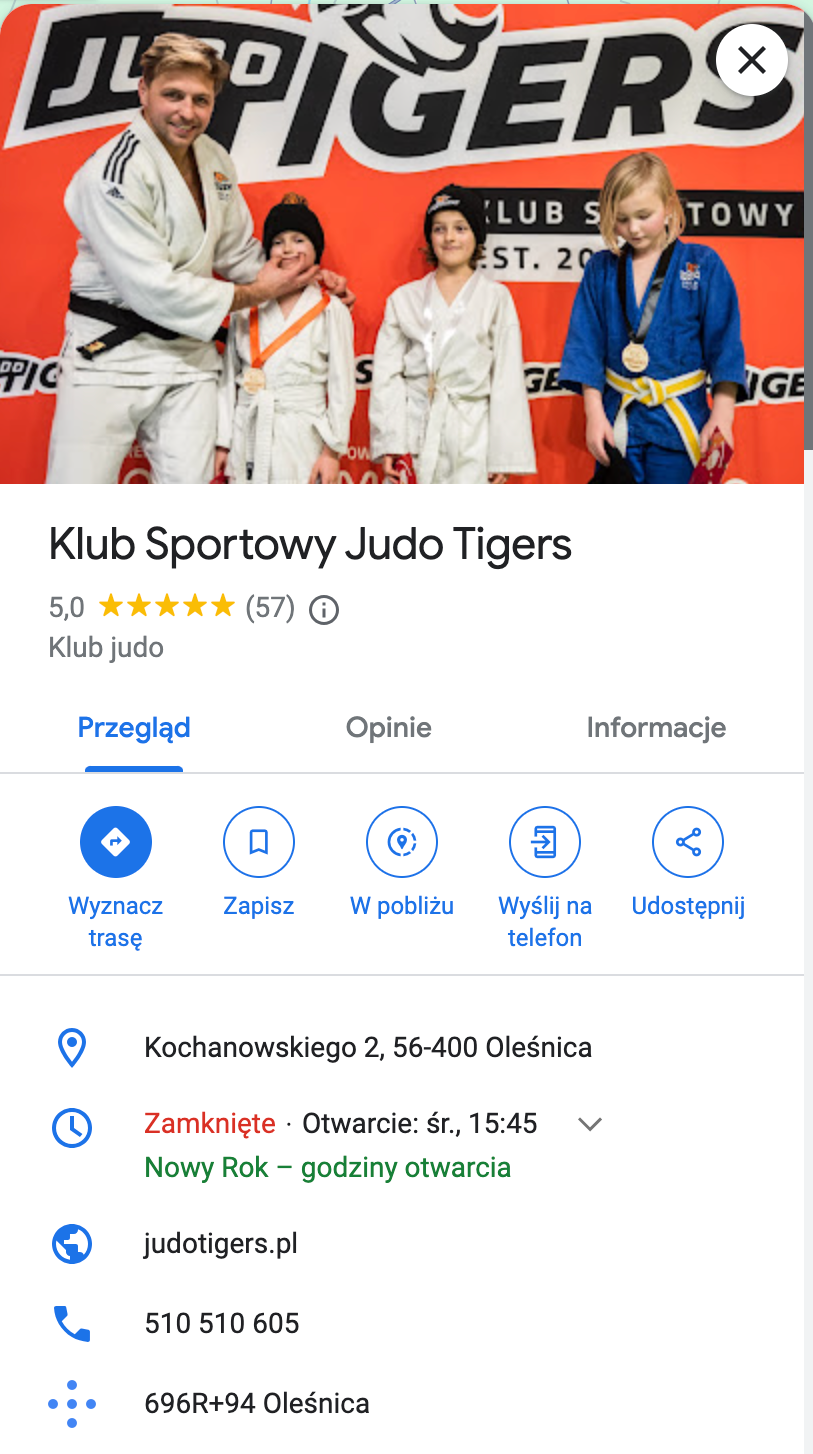Search W pobliżu of this club
This screenshot has height=1454, width=813.
[402, 842]
